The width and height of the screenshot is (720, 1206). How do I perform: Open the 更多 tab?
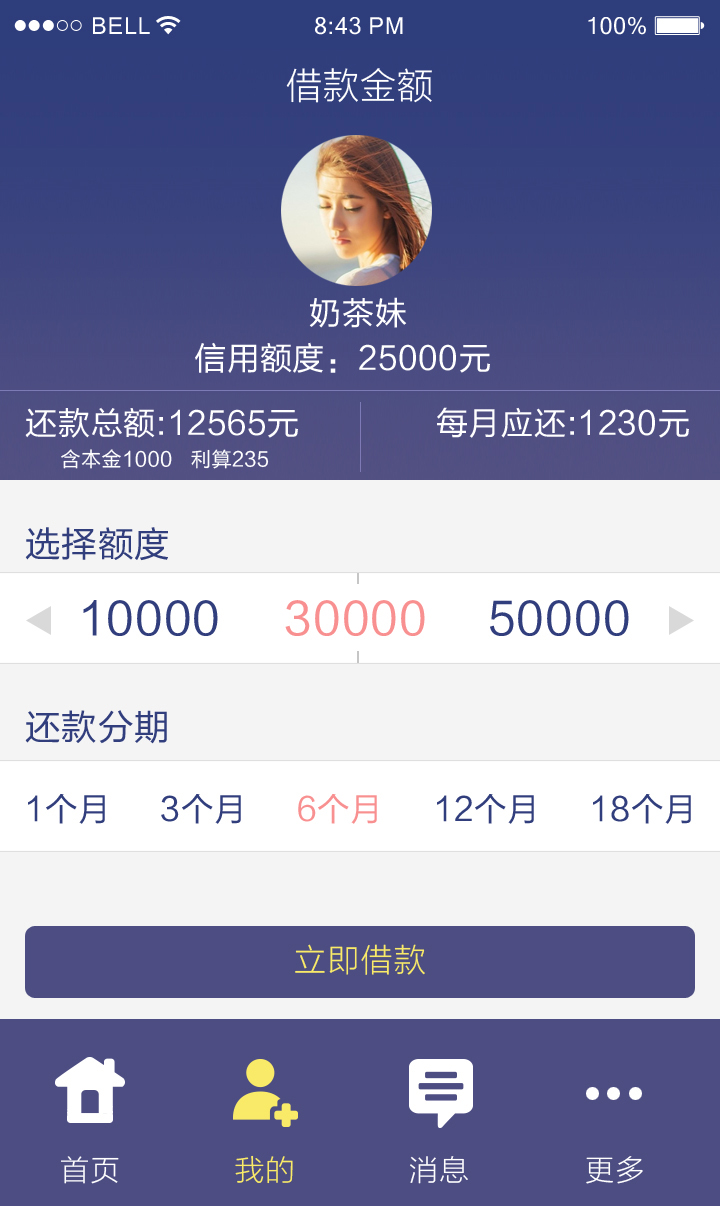[614, 1120]
